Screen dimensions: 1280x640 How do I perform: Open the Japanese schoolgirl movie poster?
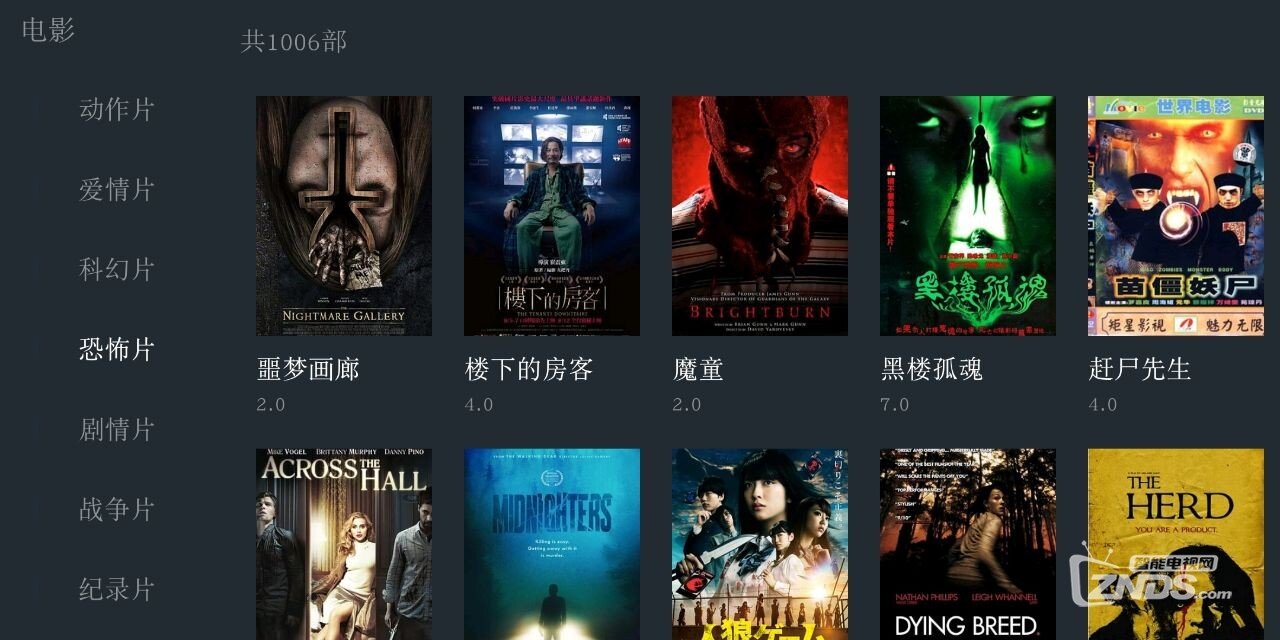pos(760,544)
